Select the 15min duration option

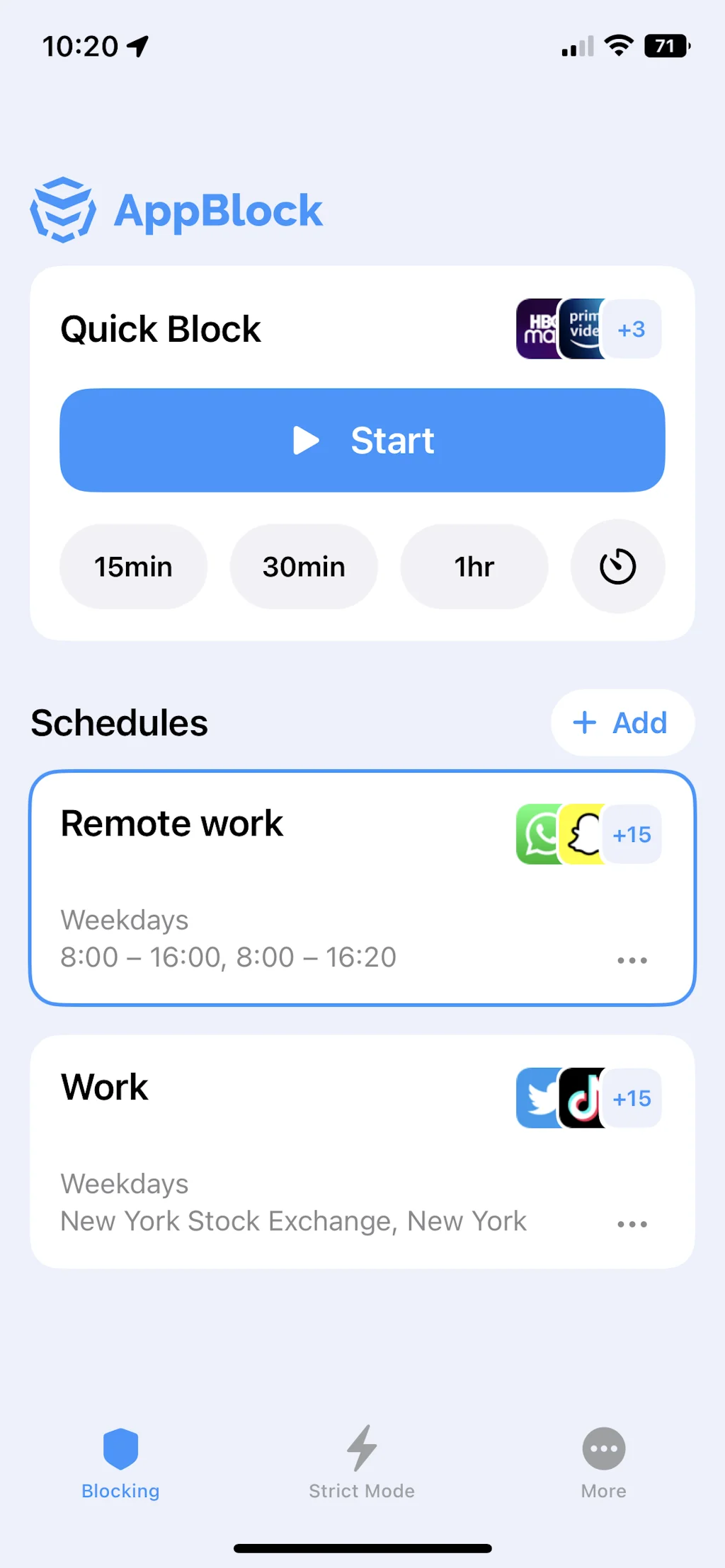click(133, 566)
